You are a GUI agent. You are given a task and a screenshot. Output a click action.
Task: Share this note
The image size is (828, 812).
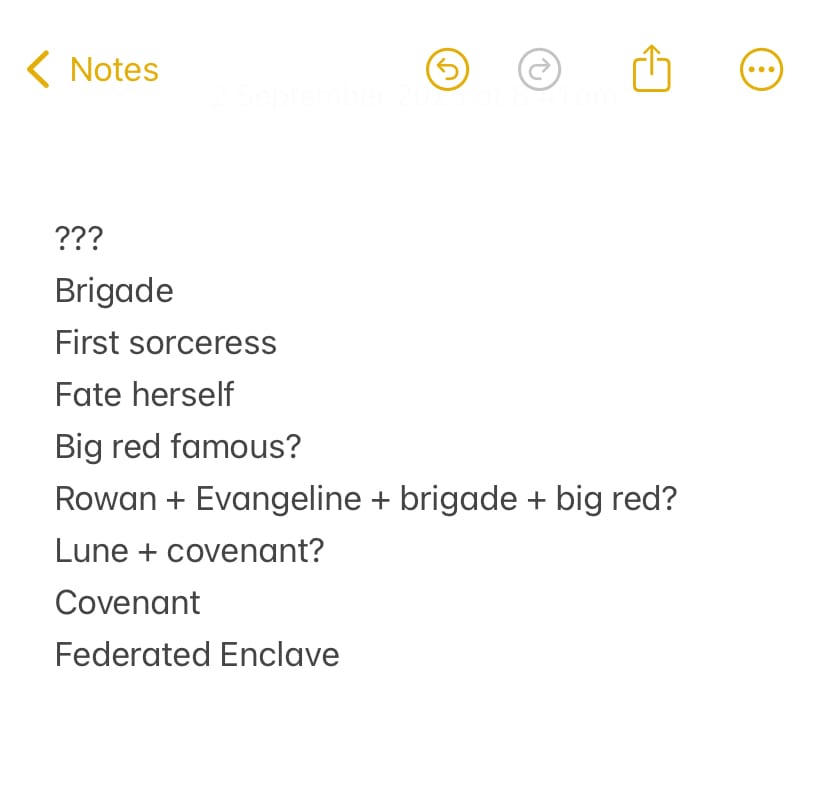coord(651,69)
